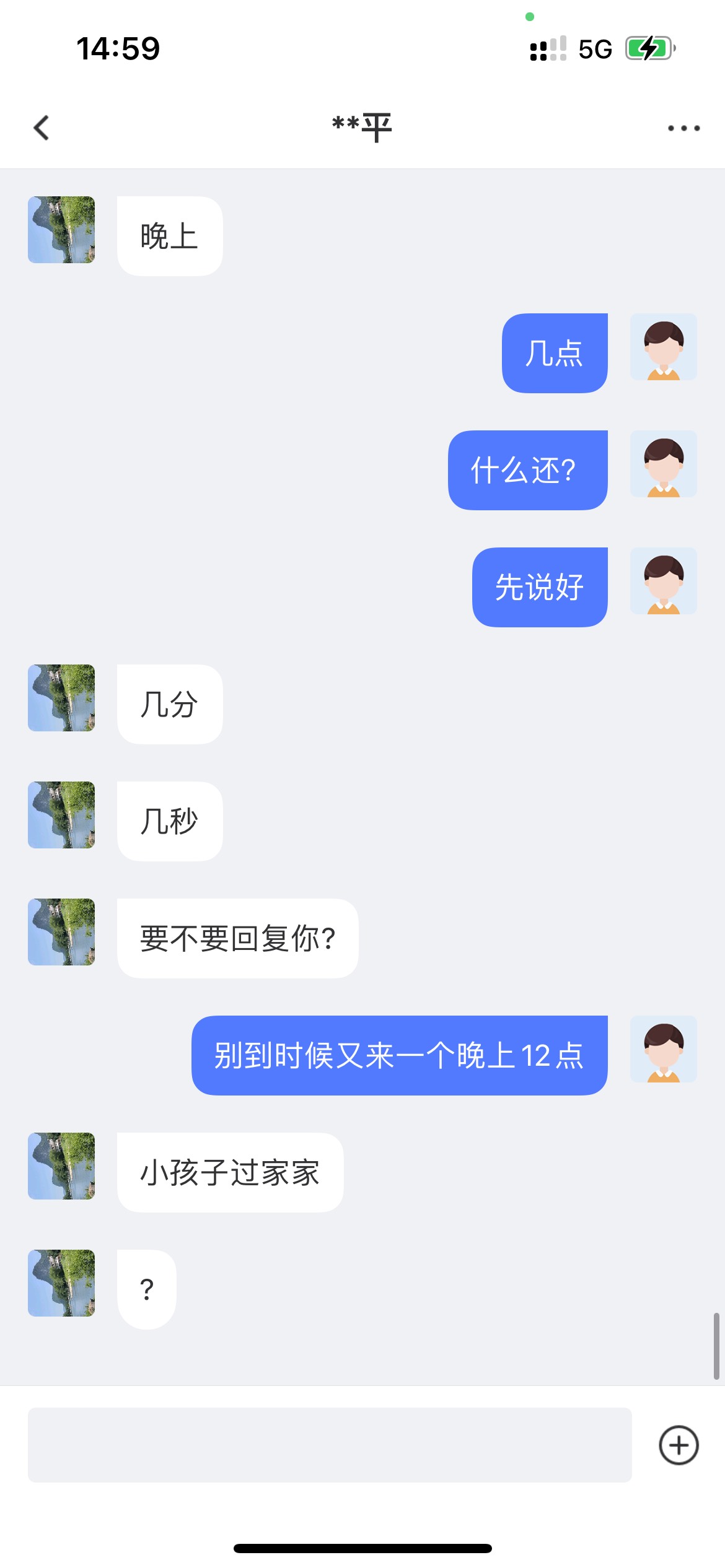Viewport: 725px width, 1568px height.
Task: Open the plus attachment button
Action: coord(679,1445)
